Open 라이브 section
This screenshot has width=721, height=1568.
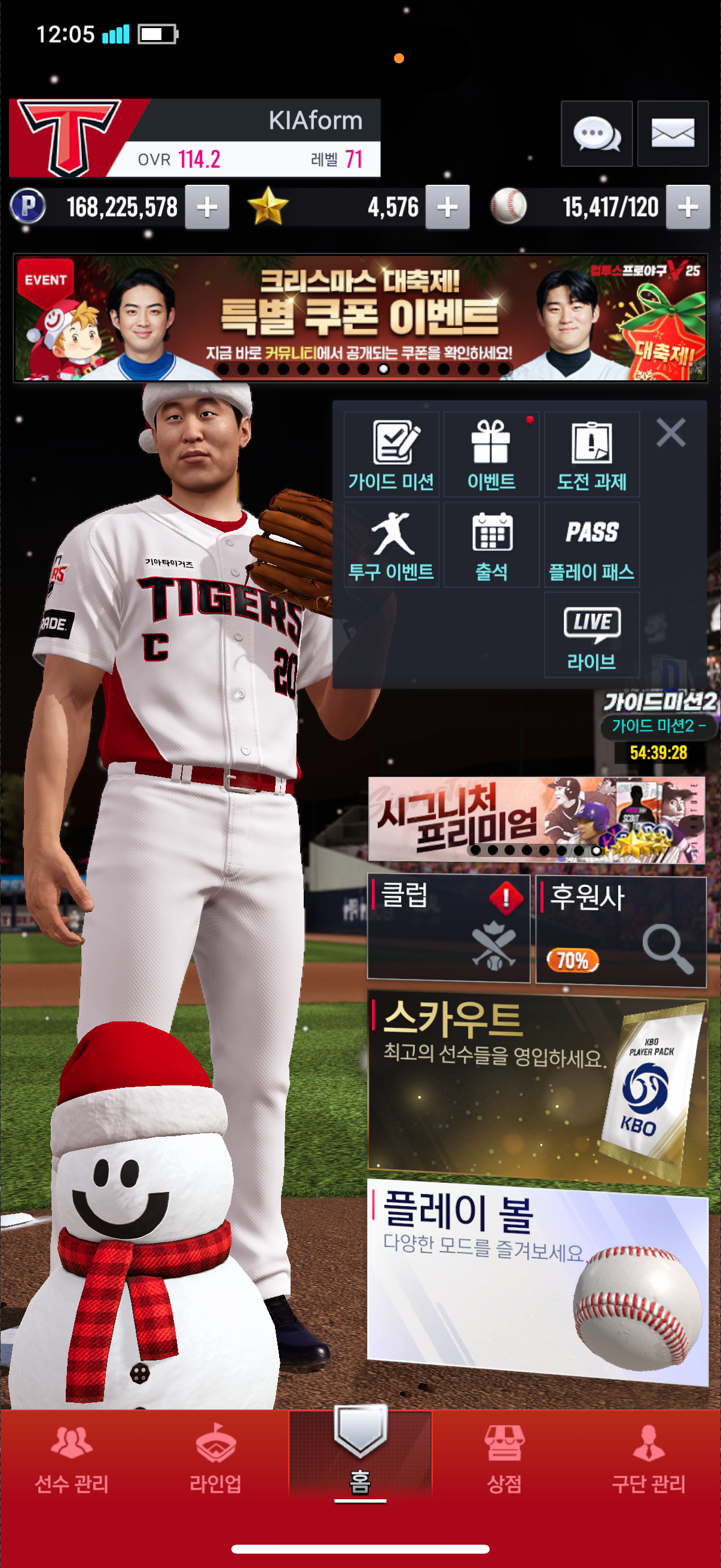(x=591, y=635)
